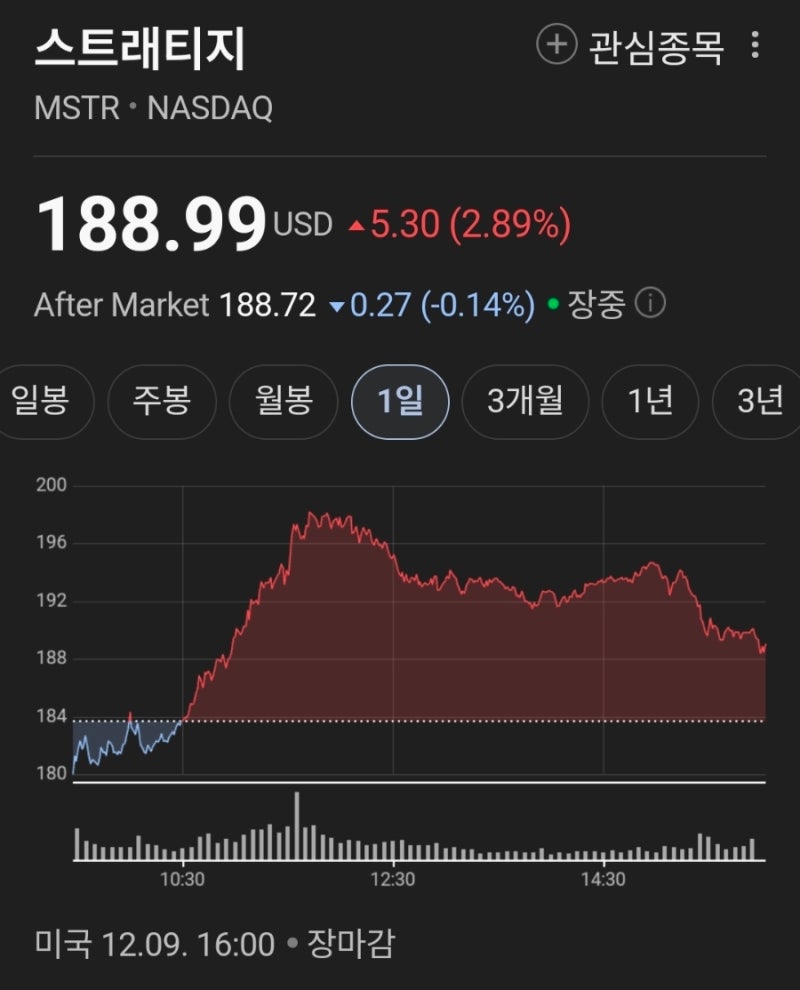Viewport: 800px width, 990px height.
Task: Select the 1년 period tab
Action: [x=650, y=401]
